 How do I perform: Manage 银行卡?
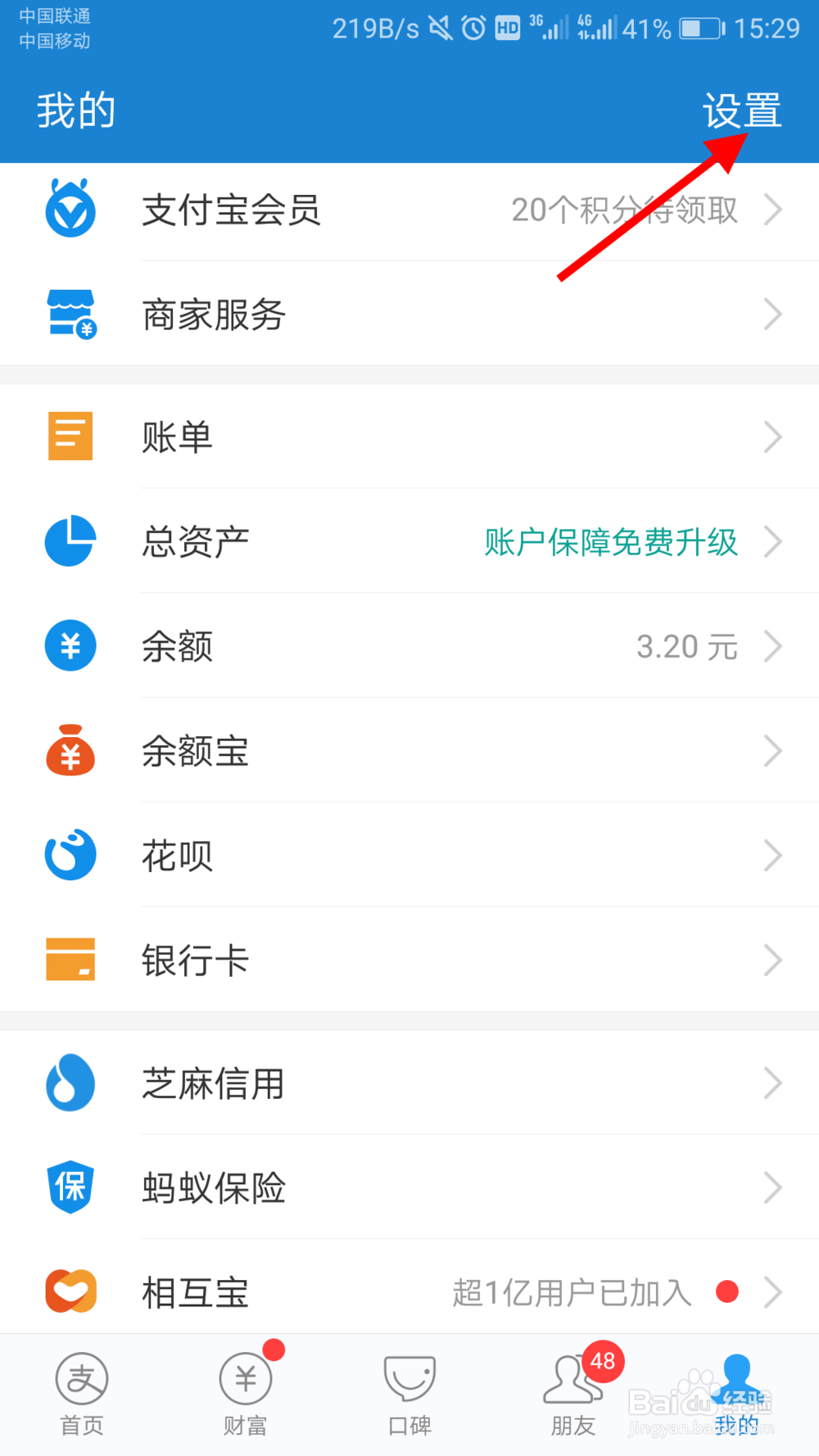(x=409, y=960)
